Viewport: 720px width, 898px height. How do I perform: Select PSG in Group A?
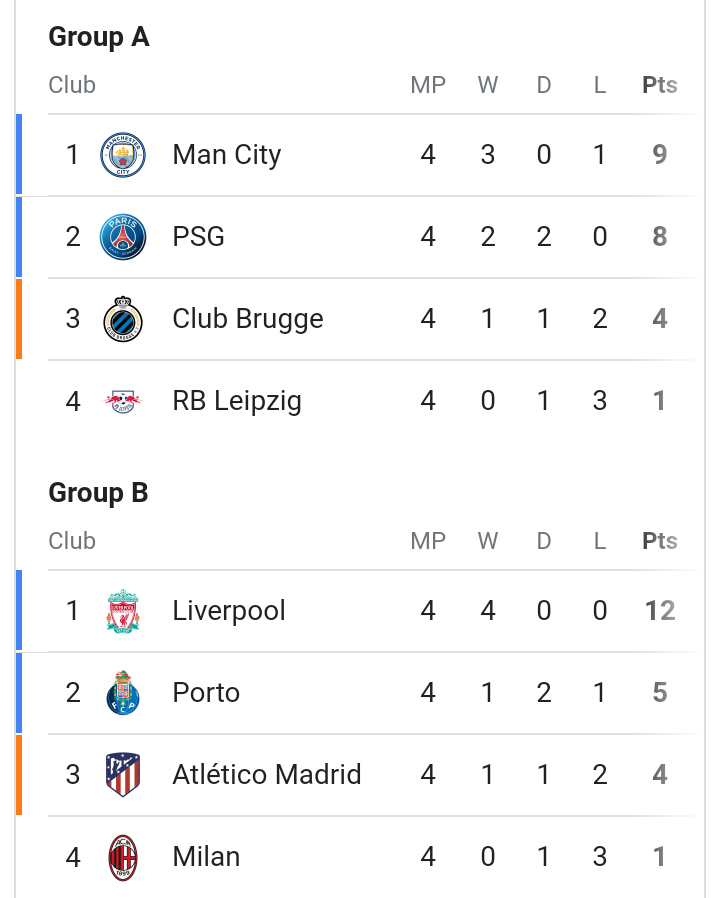199,237
